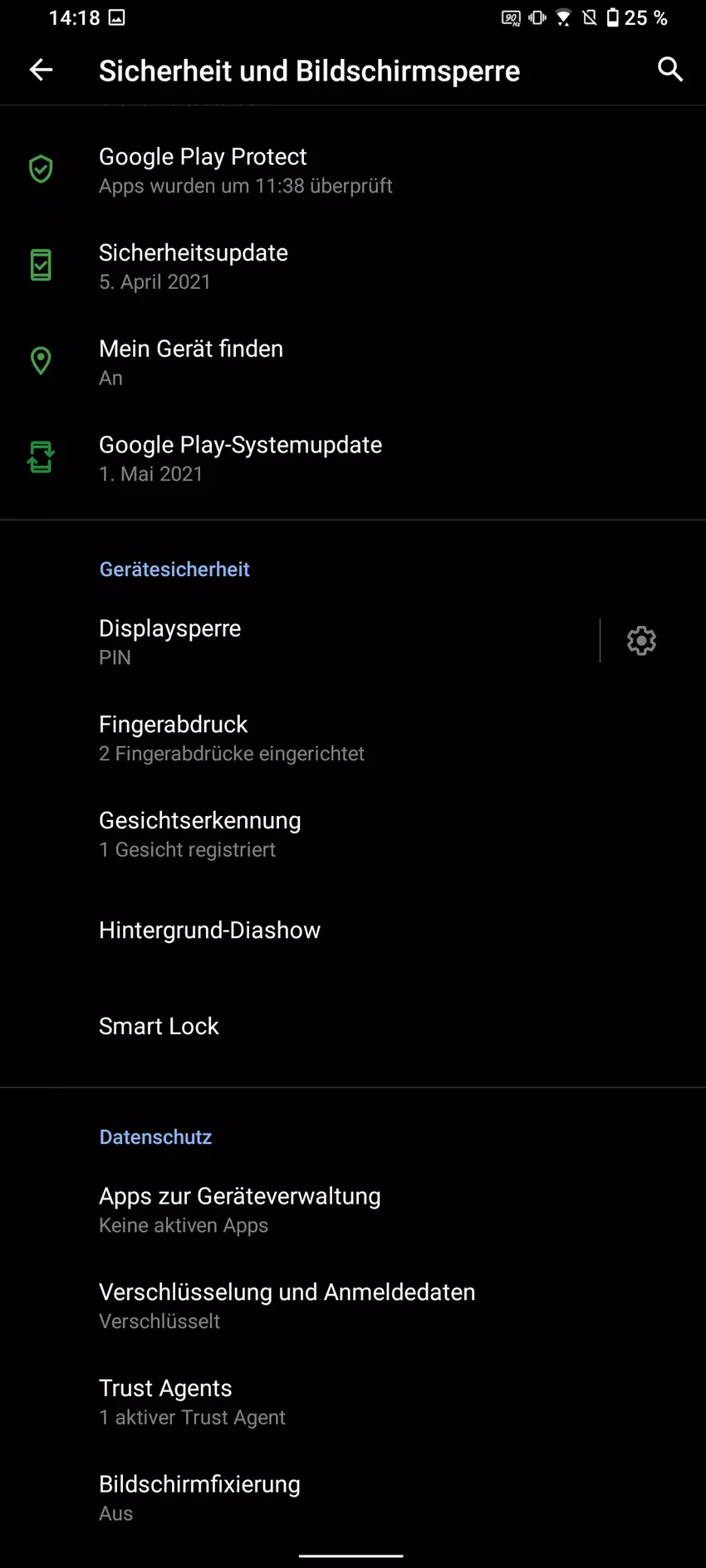The width and height of the screenshot is (706, 1568).
Task: Select the Mein Gerät finden location pin icon
Action: 41,360
